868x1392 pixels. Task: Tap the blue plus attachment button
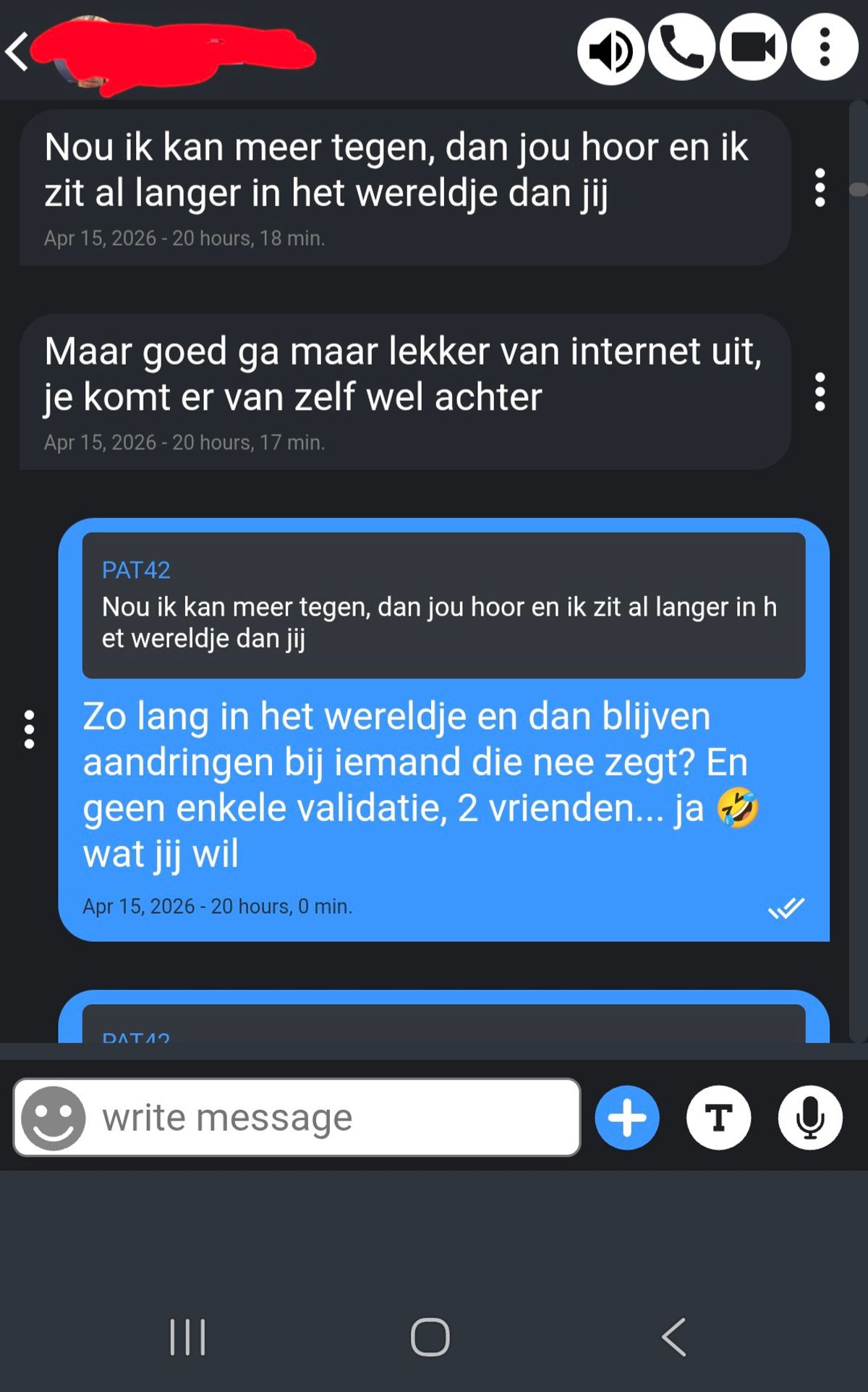point(627,1118)
